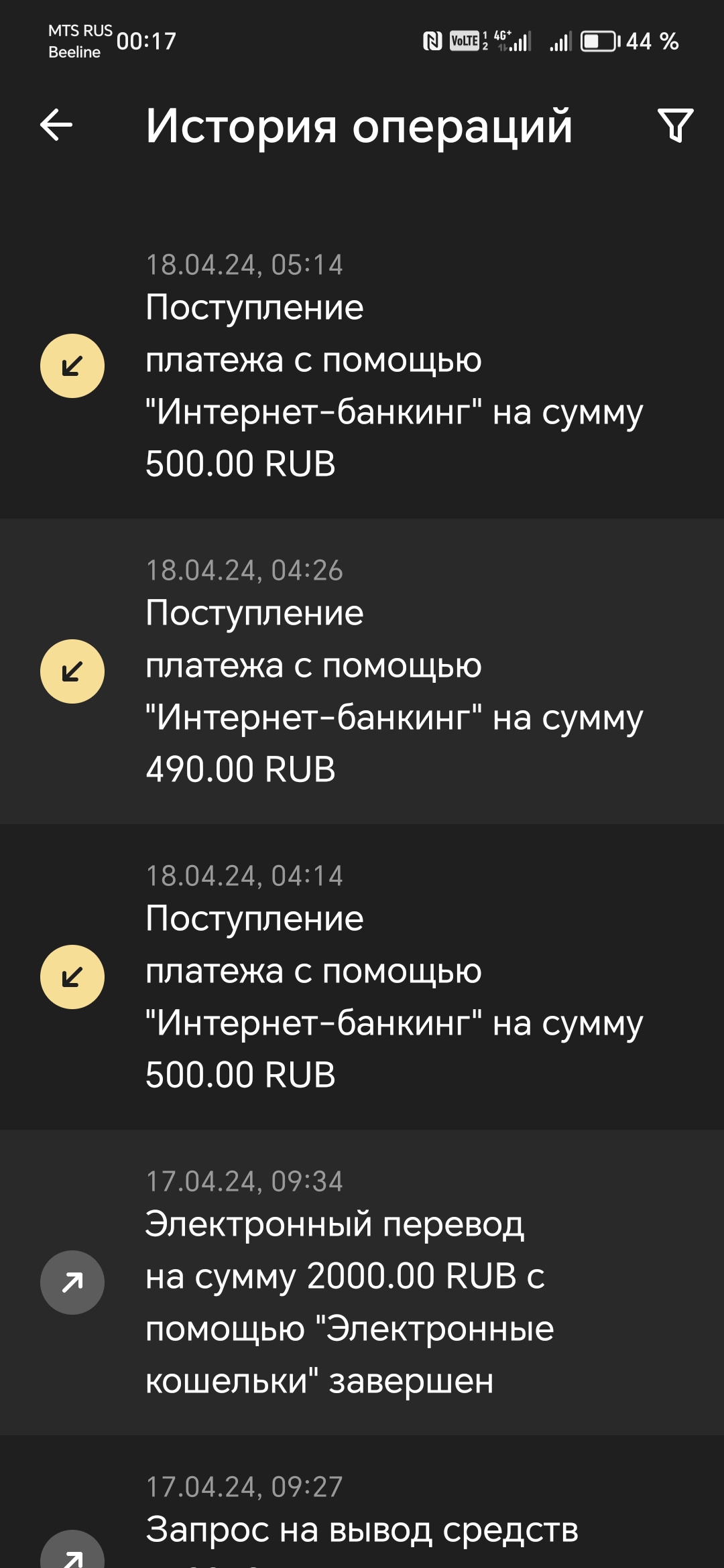Open the 18.04.24, 05:14 incoming payment

[x=362, y=366]
